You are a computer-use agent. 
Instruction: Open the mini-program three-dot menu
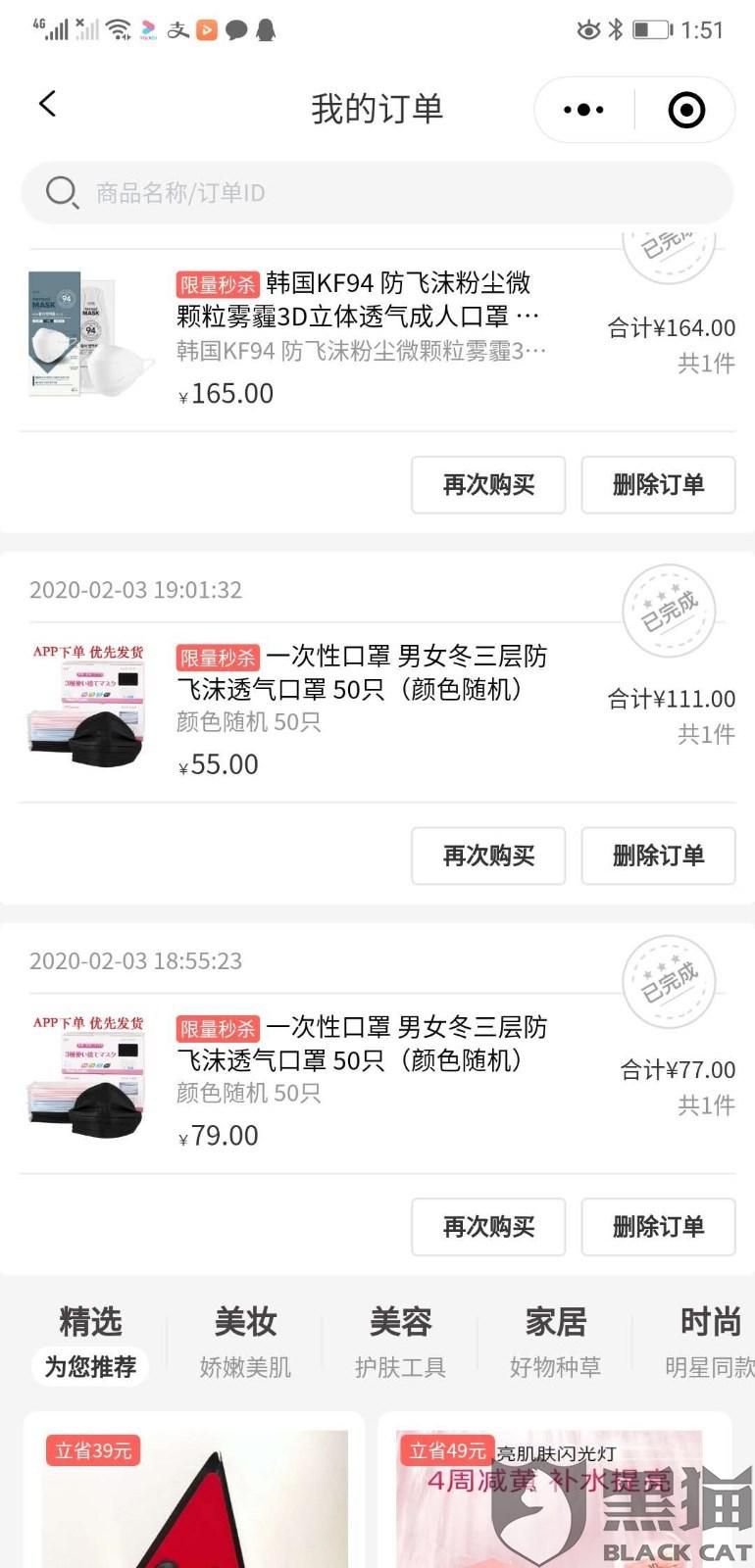point(584,110)
